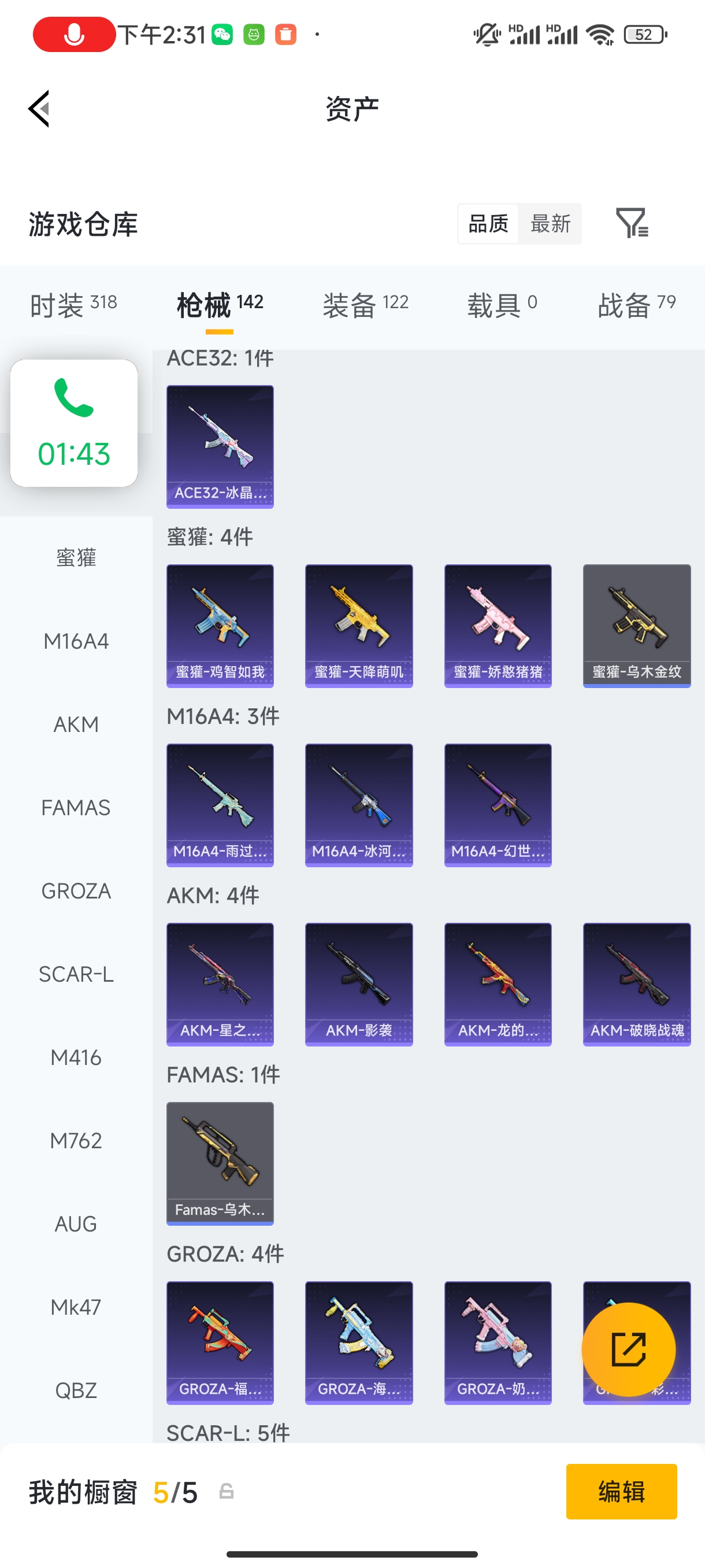Image resolution: width=705 pixels, height=1568 pixels.
Task: Tap the 编辑 button
Action: pos(621,1491)
